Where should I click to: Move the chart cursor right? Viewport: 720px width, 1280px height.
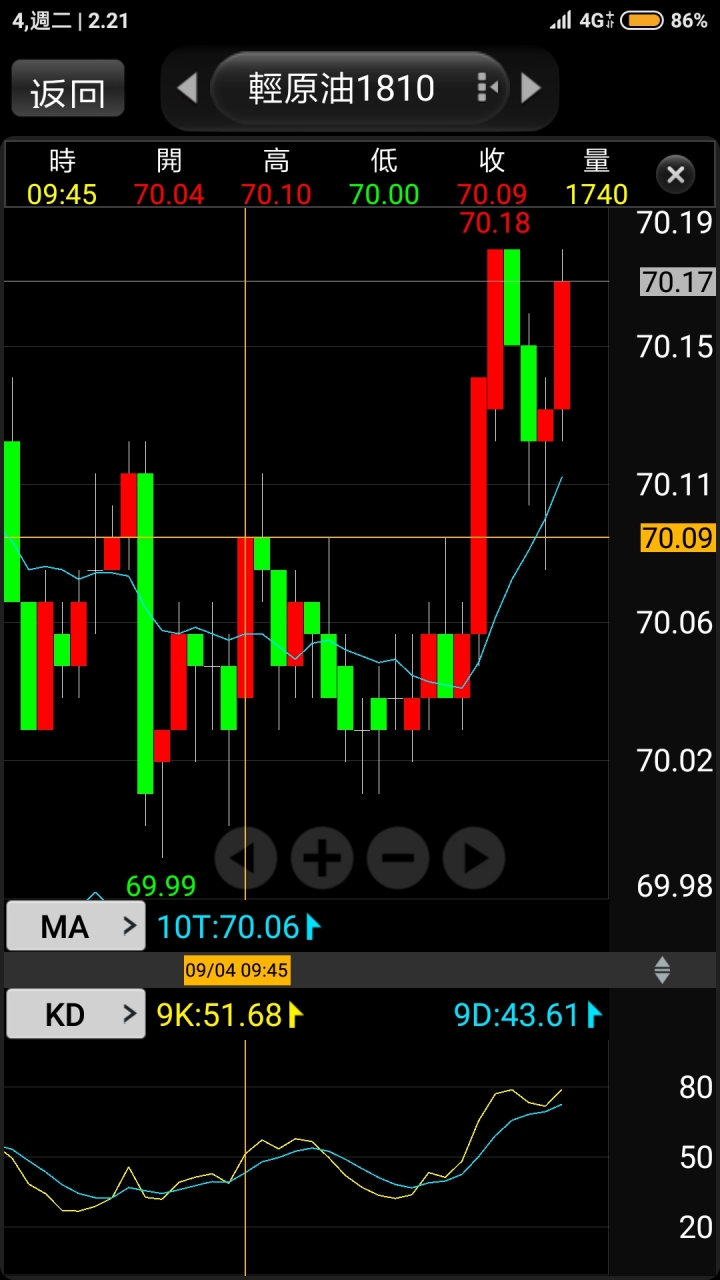click(474, 857)
